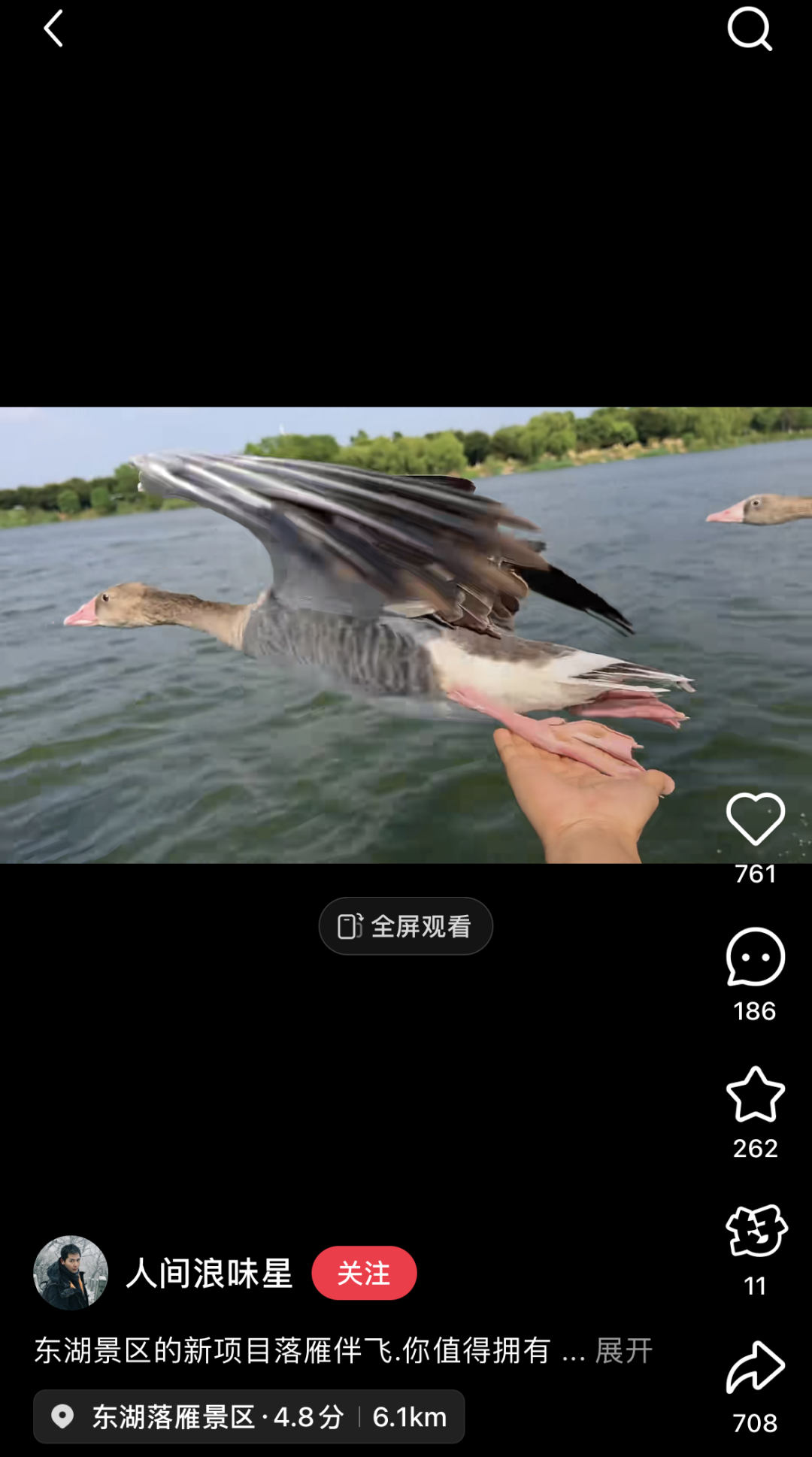Like this video with the heart icon
The image size is (812, 1457).
pyautogui.click(x=755, y=819)
